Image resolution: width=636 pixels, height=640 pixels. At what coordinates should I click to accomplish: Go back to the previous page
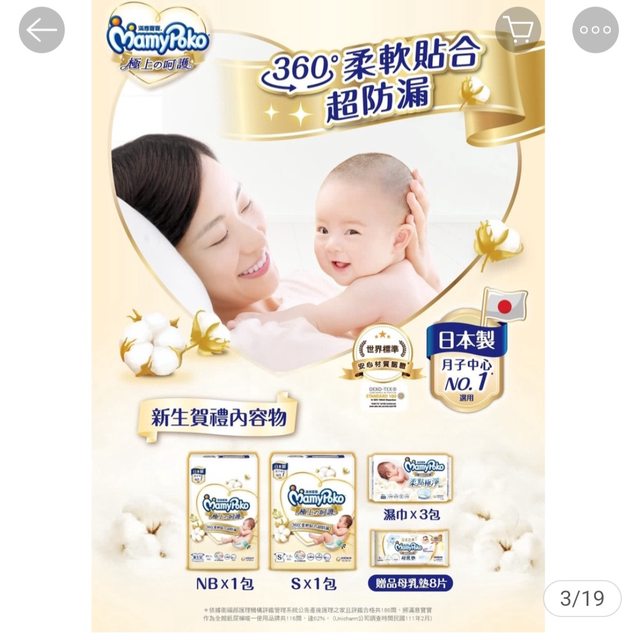pos(41,30)
